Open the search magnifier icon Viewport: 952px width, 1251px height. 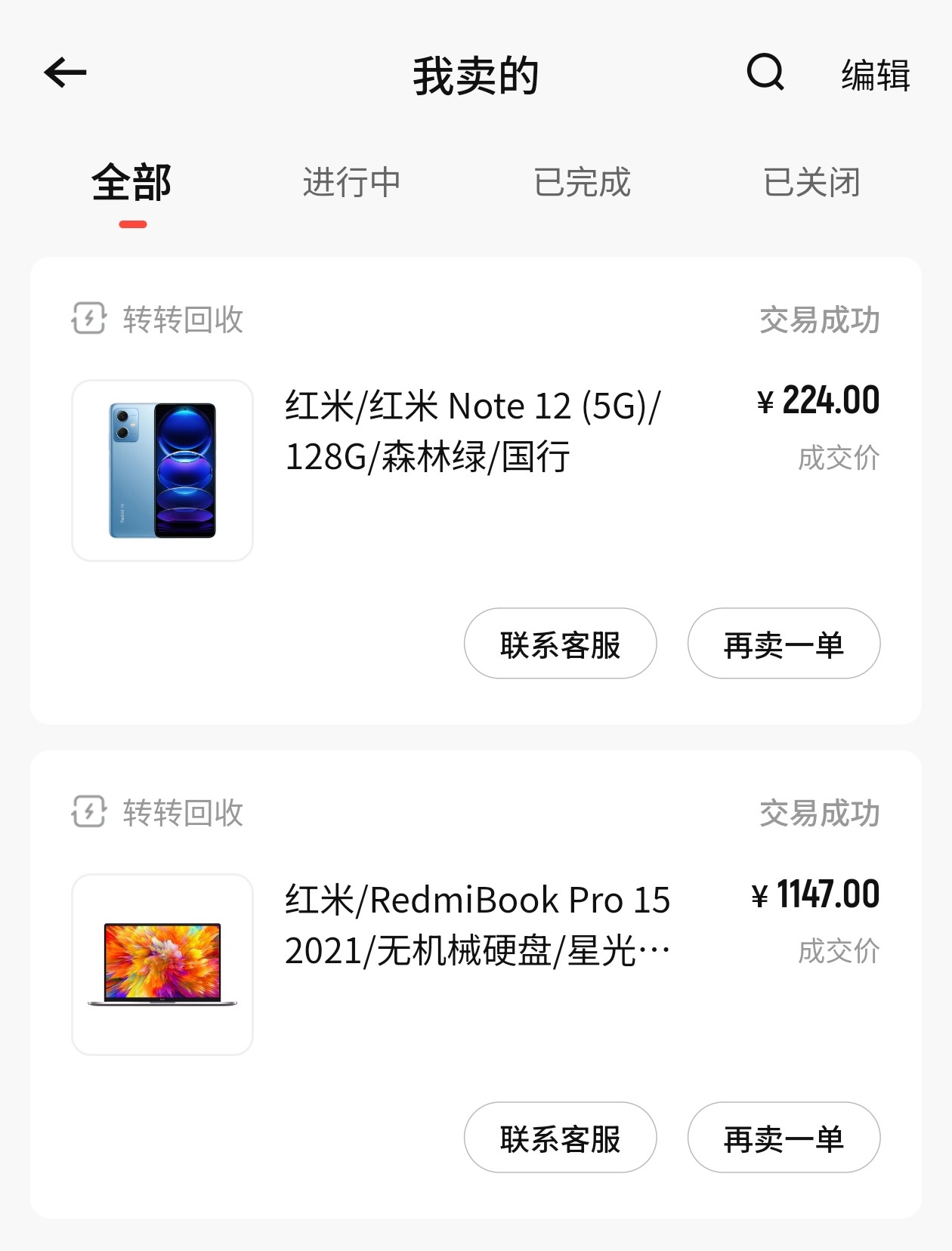point(765,73)
